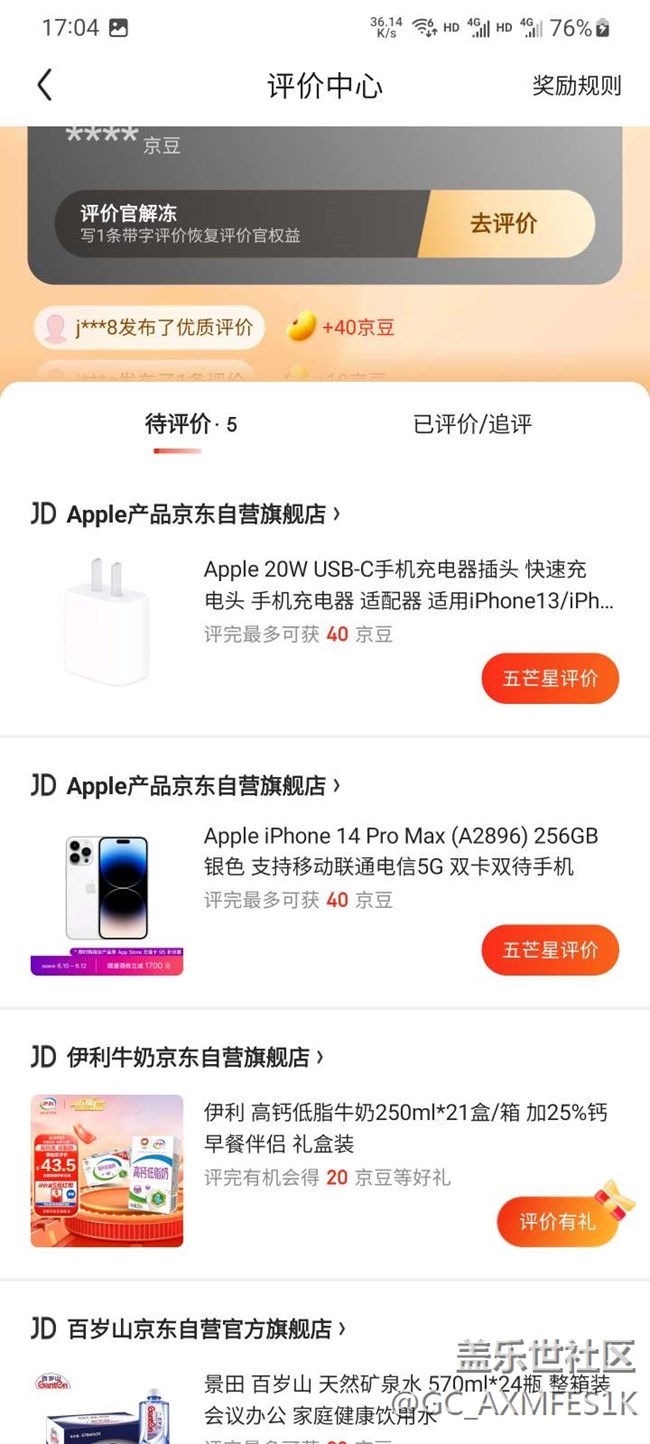This screenshot has width=650, height=1444.
Task: Tap 五芒星评价 for iPhone 14 Pro Max
Action: [550, 950]
